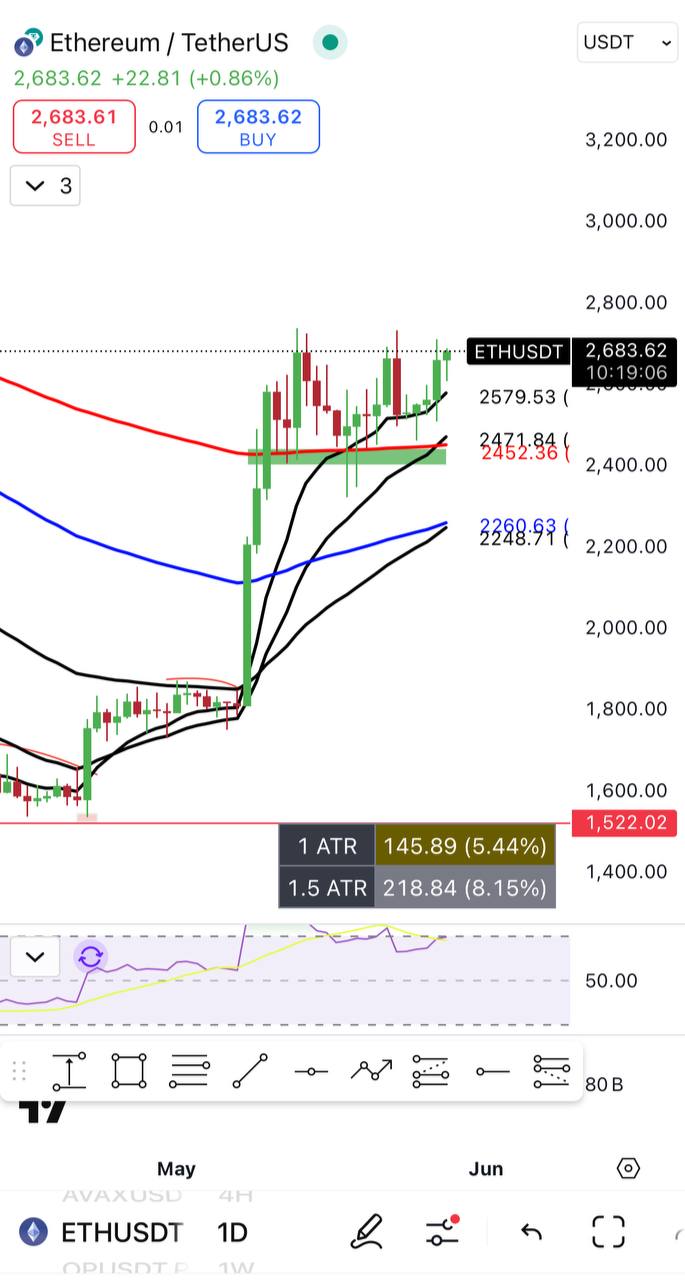Expand the collapsed indicator pane legend
The width and height of the screenshot is (685, 1280).
pyautogui.click(x=35, y=957)
